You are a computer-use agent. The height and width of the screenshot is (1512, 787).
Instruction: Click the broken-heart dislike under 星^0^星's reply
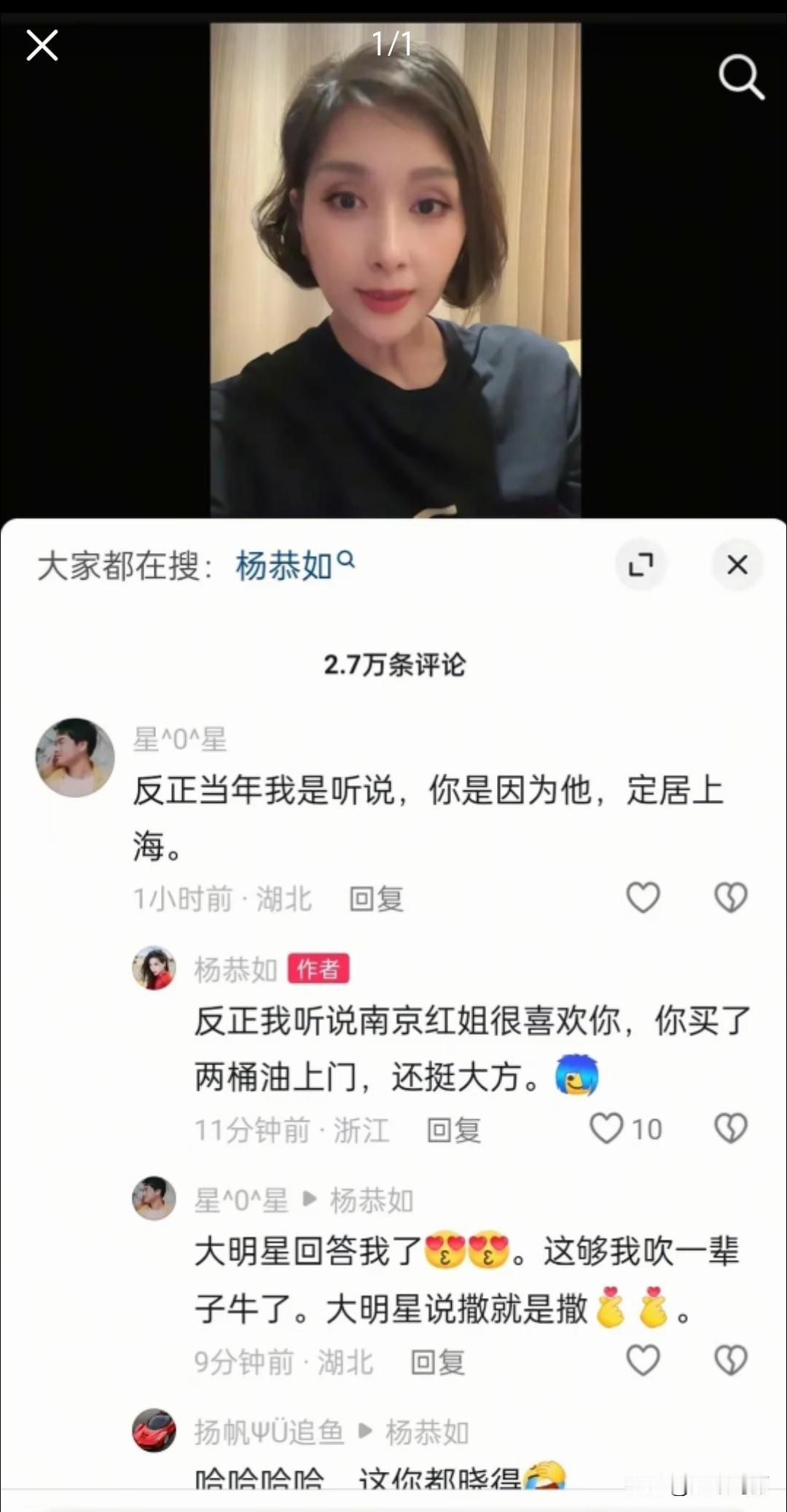point(729,1360)
